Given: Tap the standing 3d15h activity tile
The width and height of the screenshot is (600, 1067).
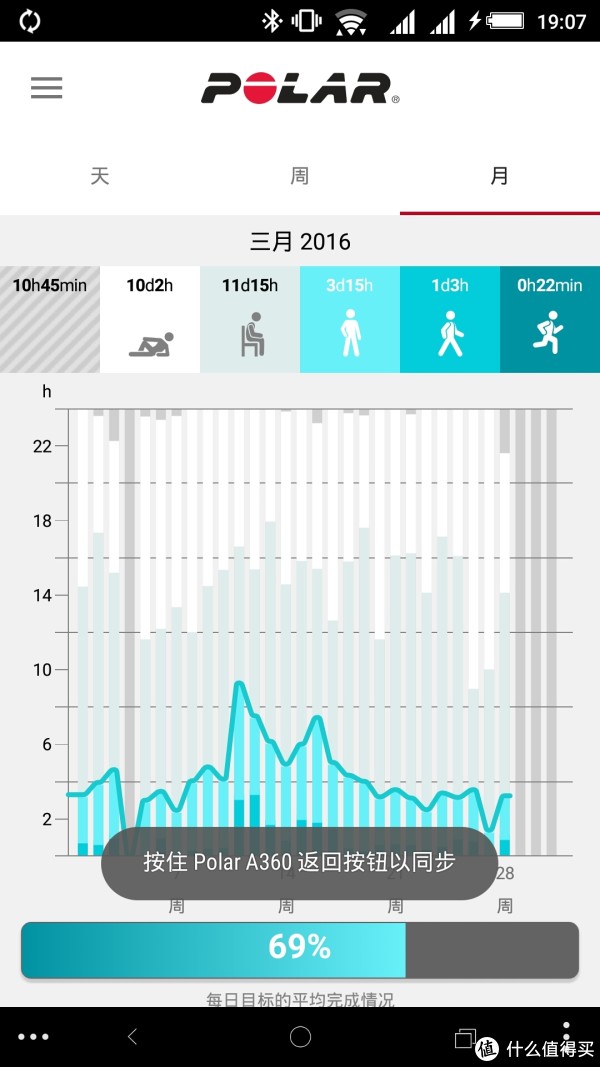Looking at the screenshot, I should pyautogui.click(x=350, y=319).
